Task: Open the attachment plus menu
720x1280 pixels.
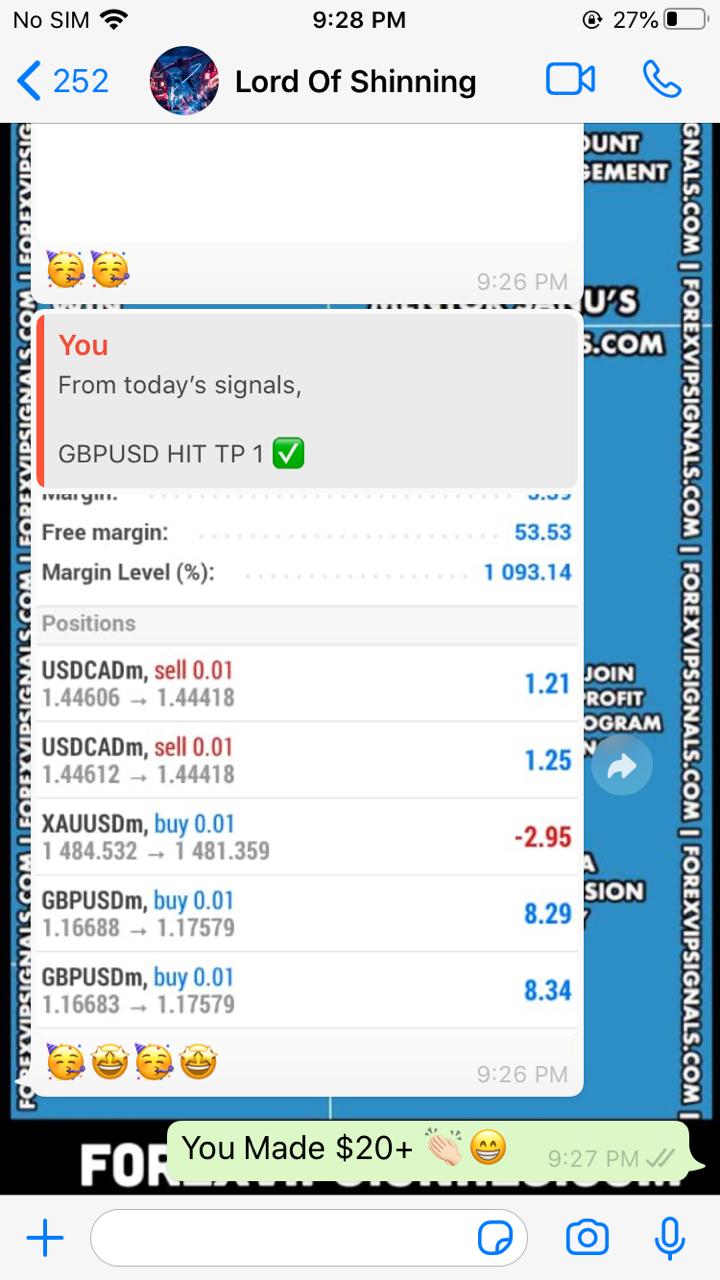Action: (44, 1239)
